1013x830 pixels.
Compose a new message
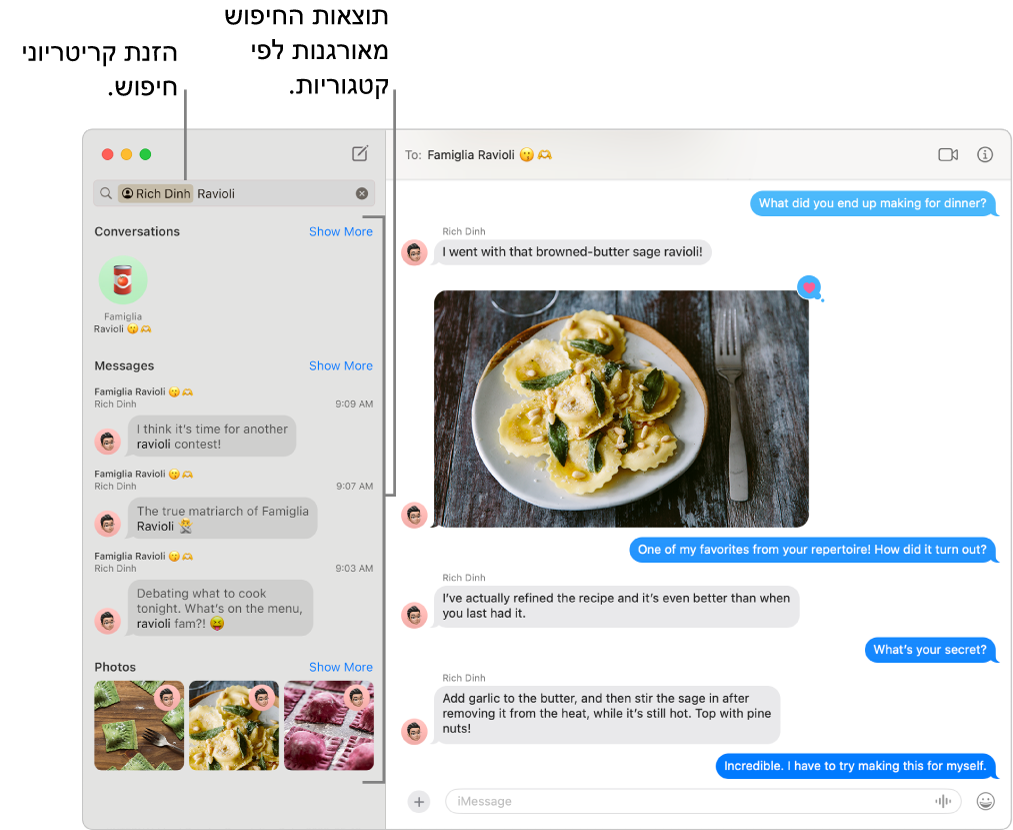click(x=360, y=154)
